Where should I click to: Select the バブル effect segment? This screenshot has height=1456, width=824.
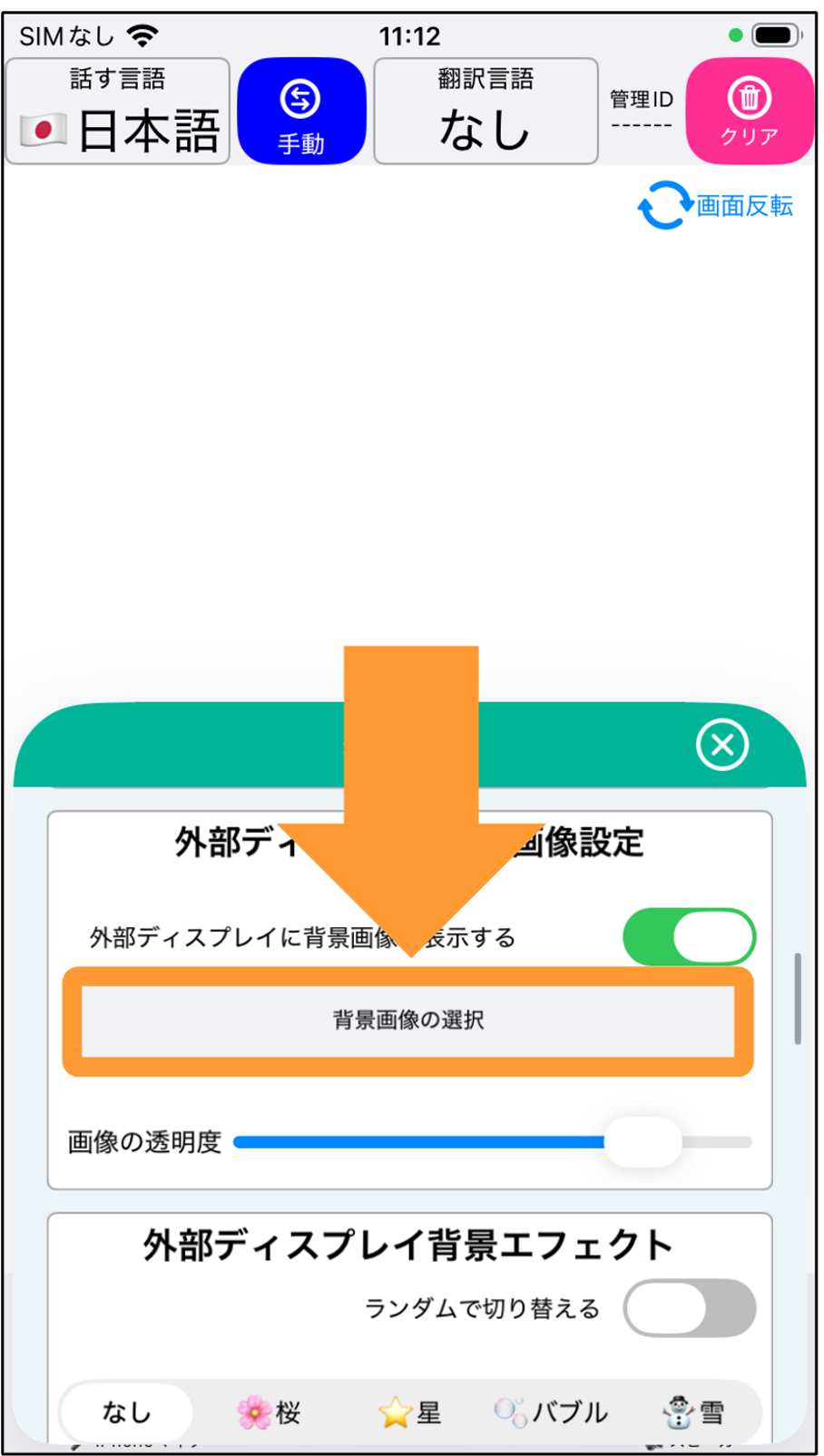pyautogui.click(x=552, y=1412)
